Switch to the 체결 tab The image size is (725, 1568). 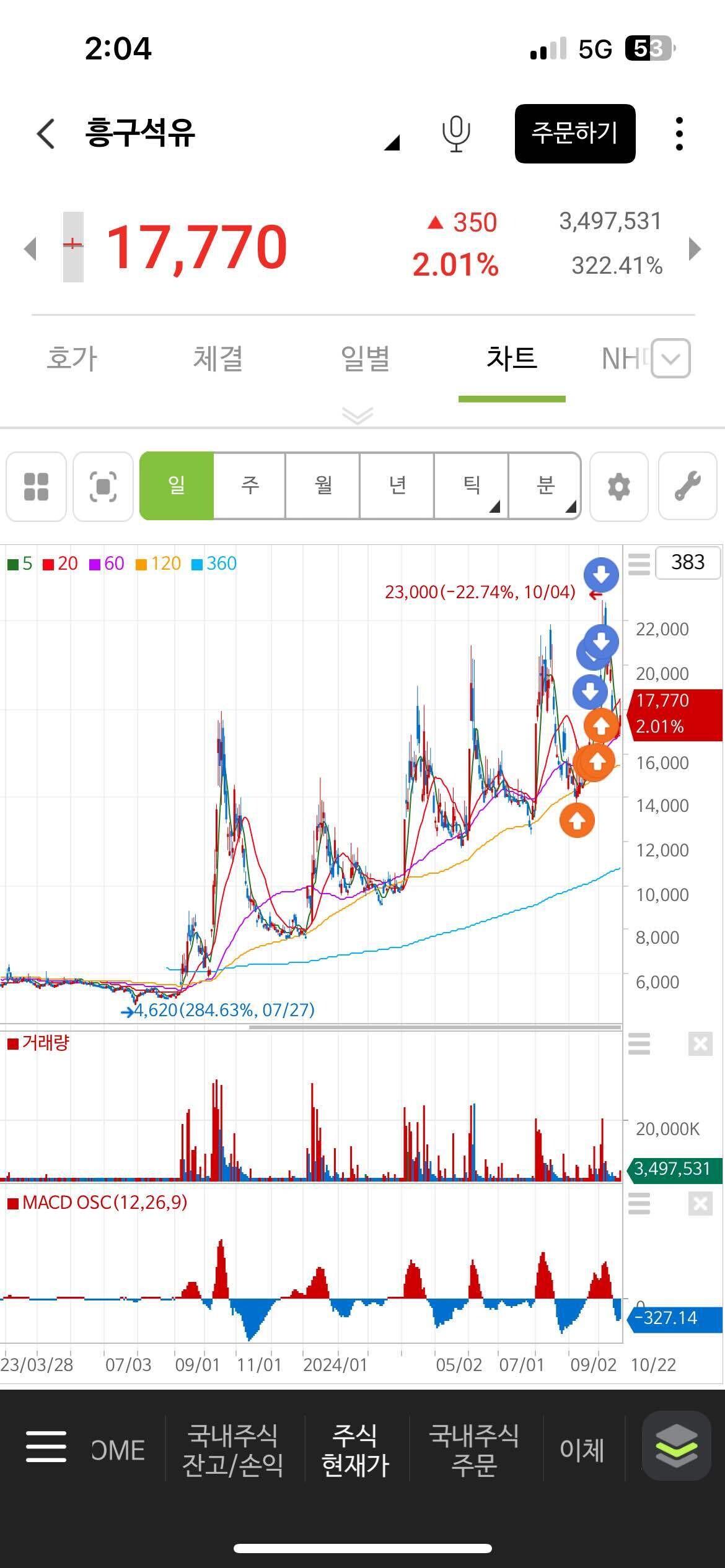[217, 359]
